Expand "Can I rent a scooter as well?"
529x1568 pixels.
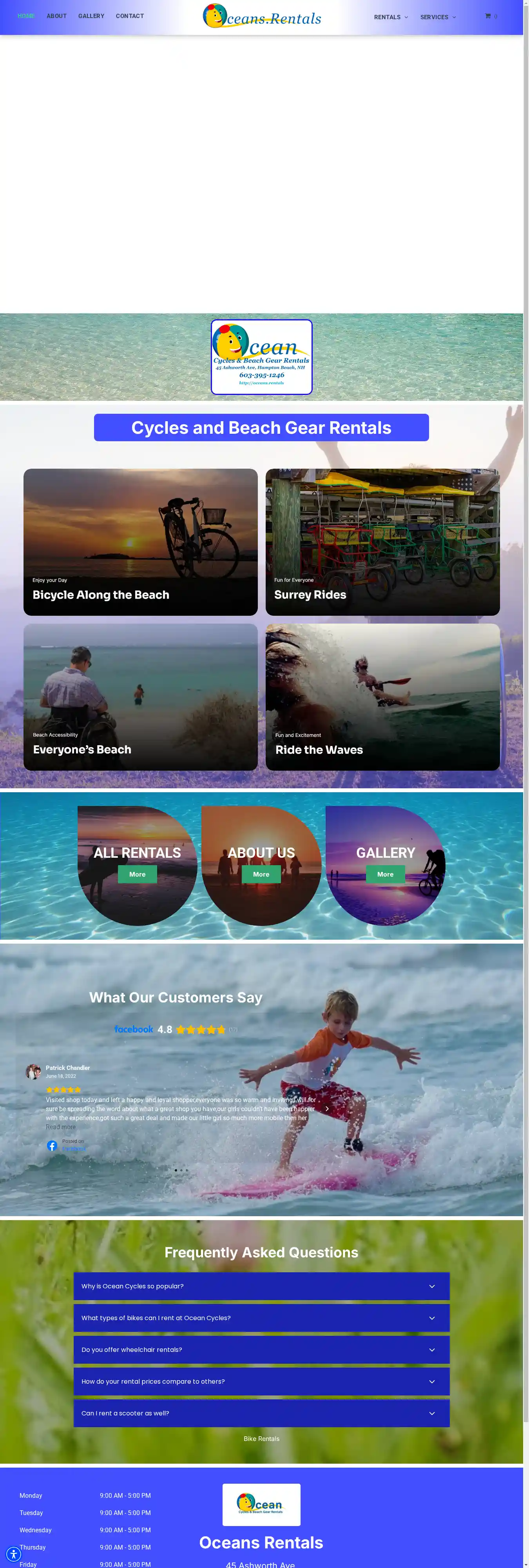pos(261,1413)
